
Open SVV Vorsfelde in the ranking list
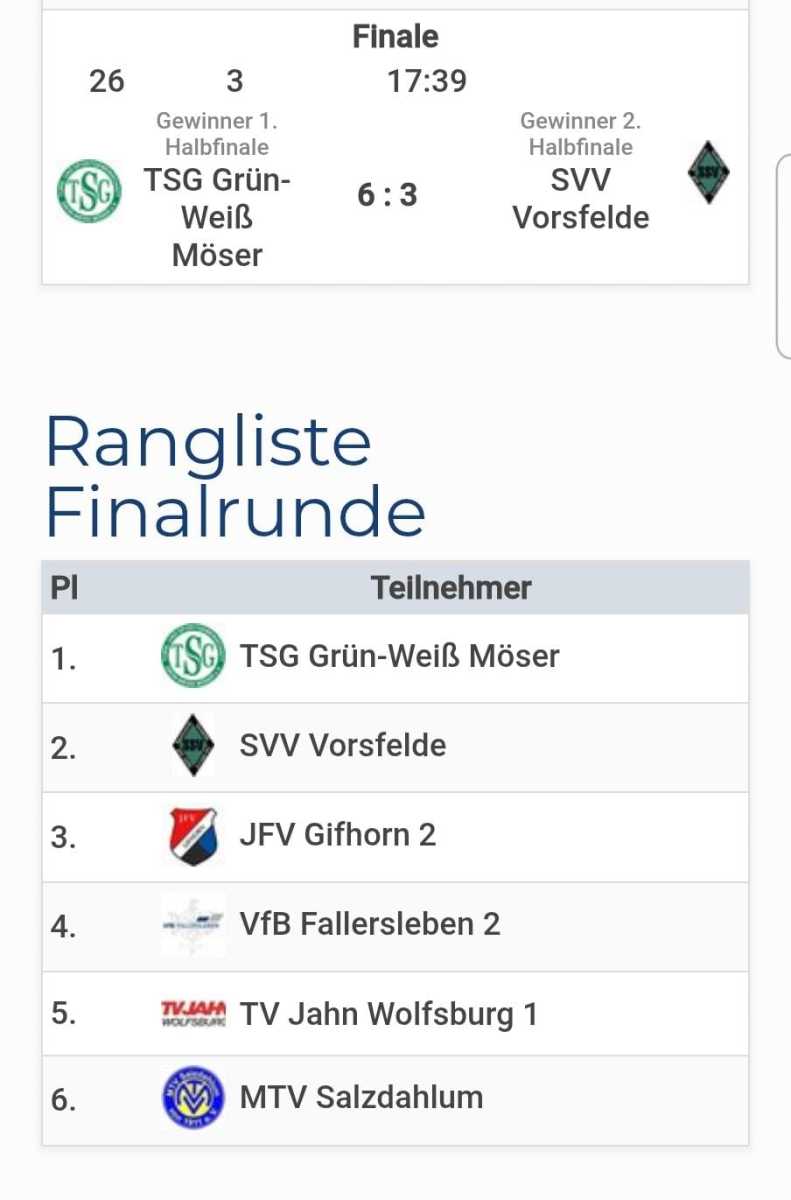342,746
